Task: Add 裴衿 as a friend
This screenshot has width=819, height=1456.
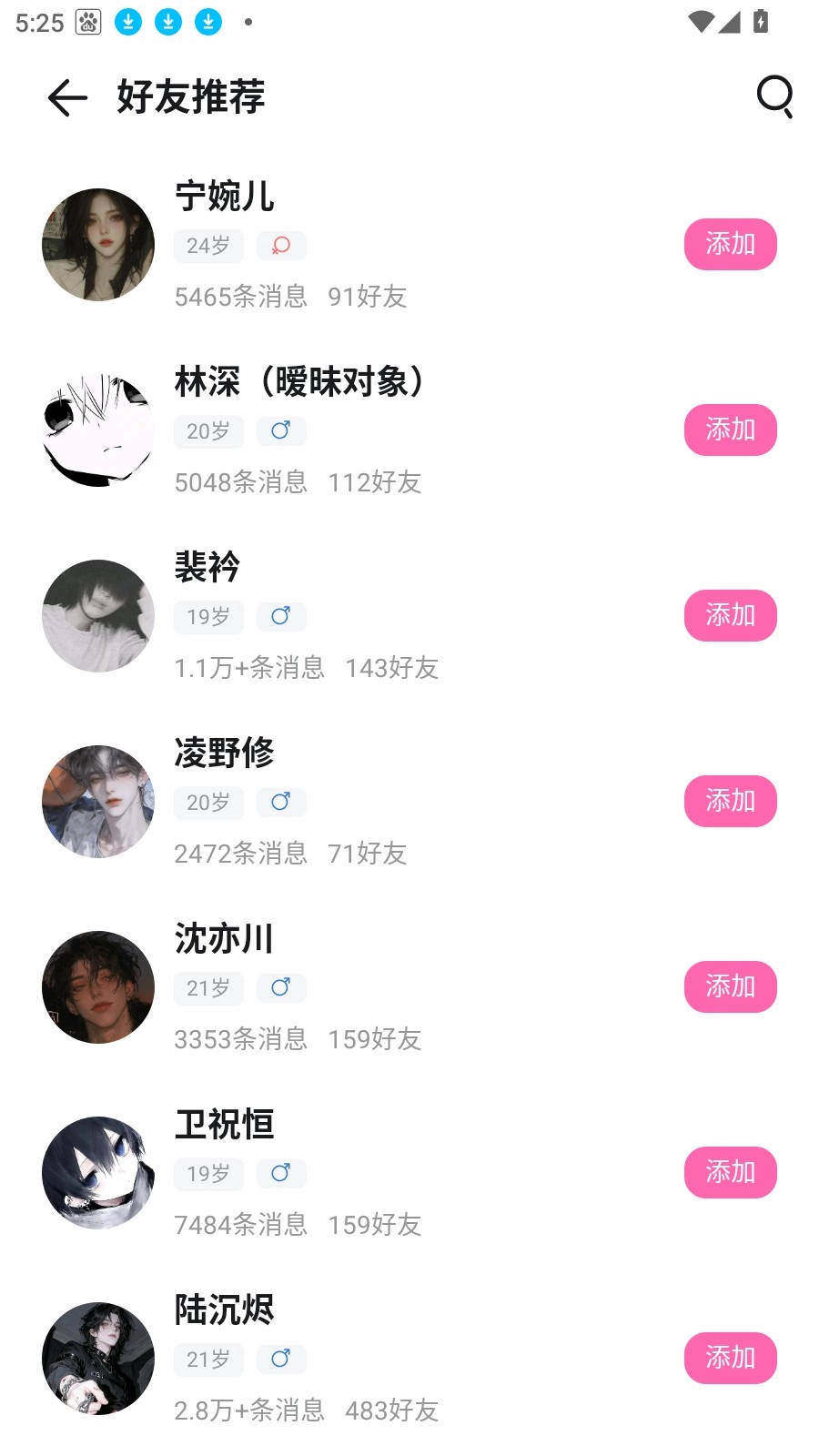Action: pyautogui.click(x=730, y=615)
